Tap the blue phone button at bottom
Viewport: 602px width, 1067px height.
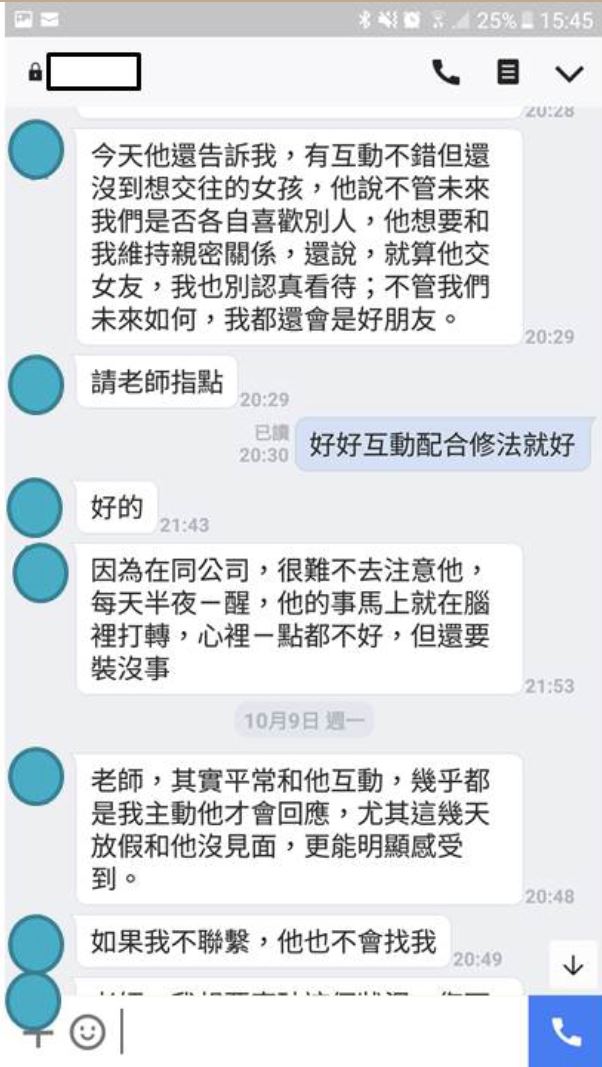coord(565,1032)
